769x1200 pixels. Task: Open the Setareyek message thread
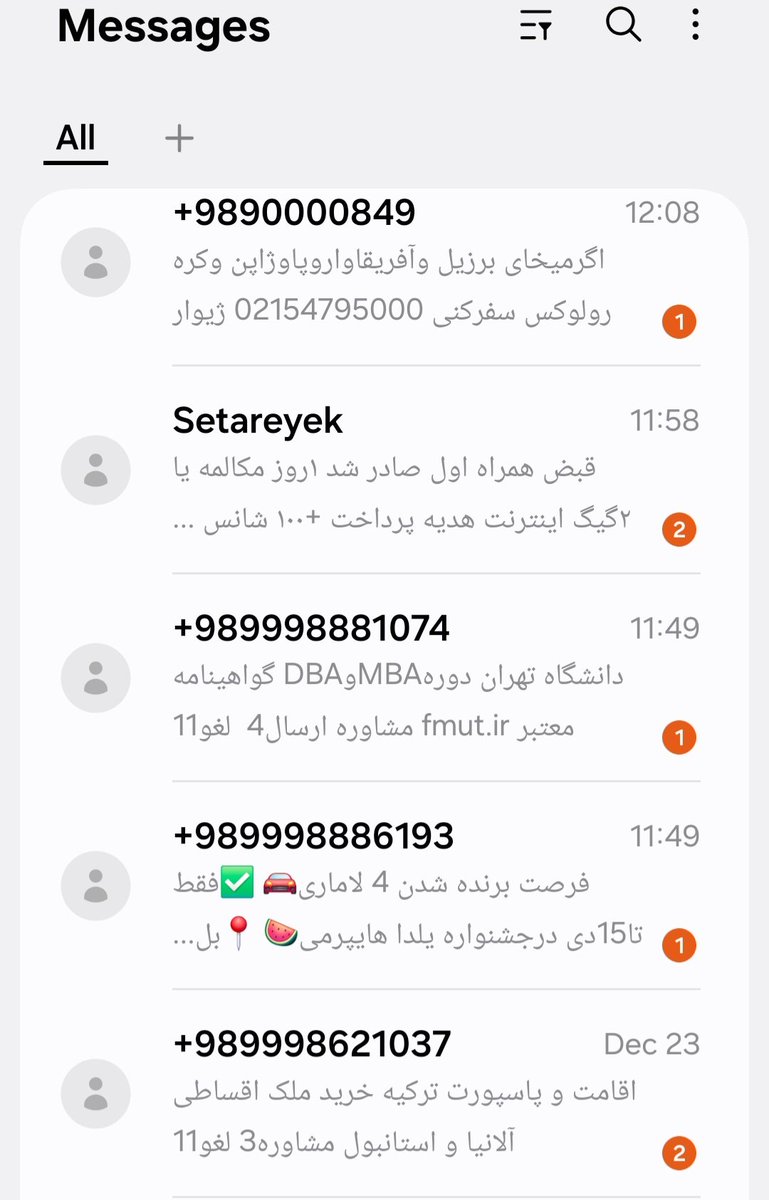pyautogui.click(x=400, y=470)
